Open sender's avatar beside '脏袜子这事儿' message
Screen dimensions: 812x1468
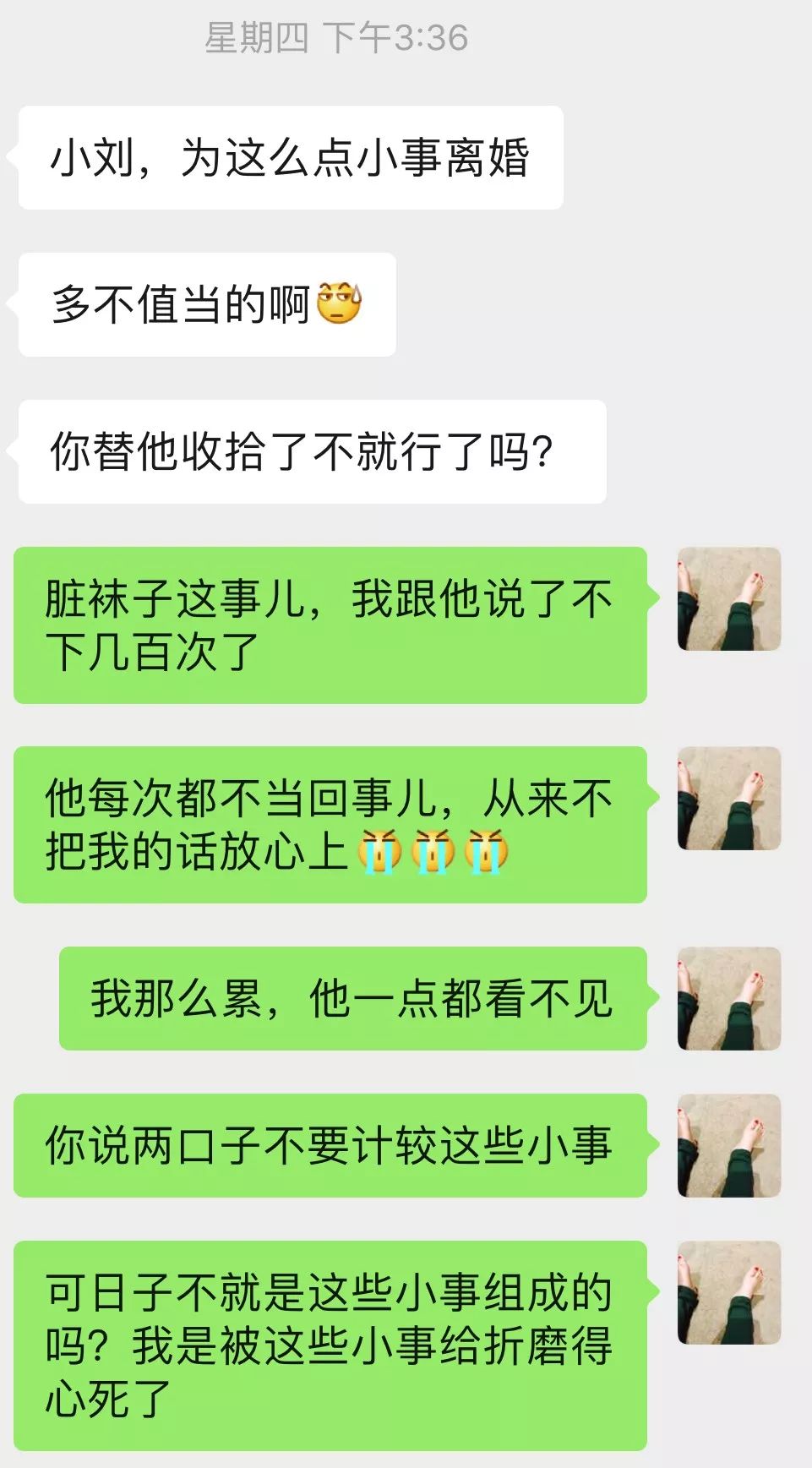point(728,598)
